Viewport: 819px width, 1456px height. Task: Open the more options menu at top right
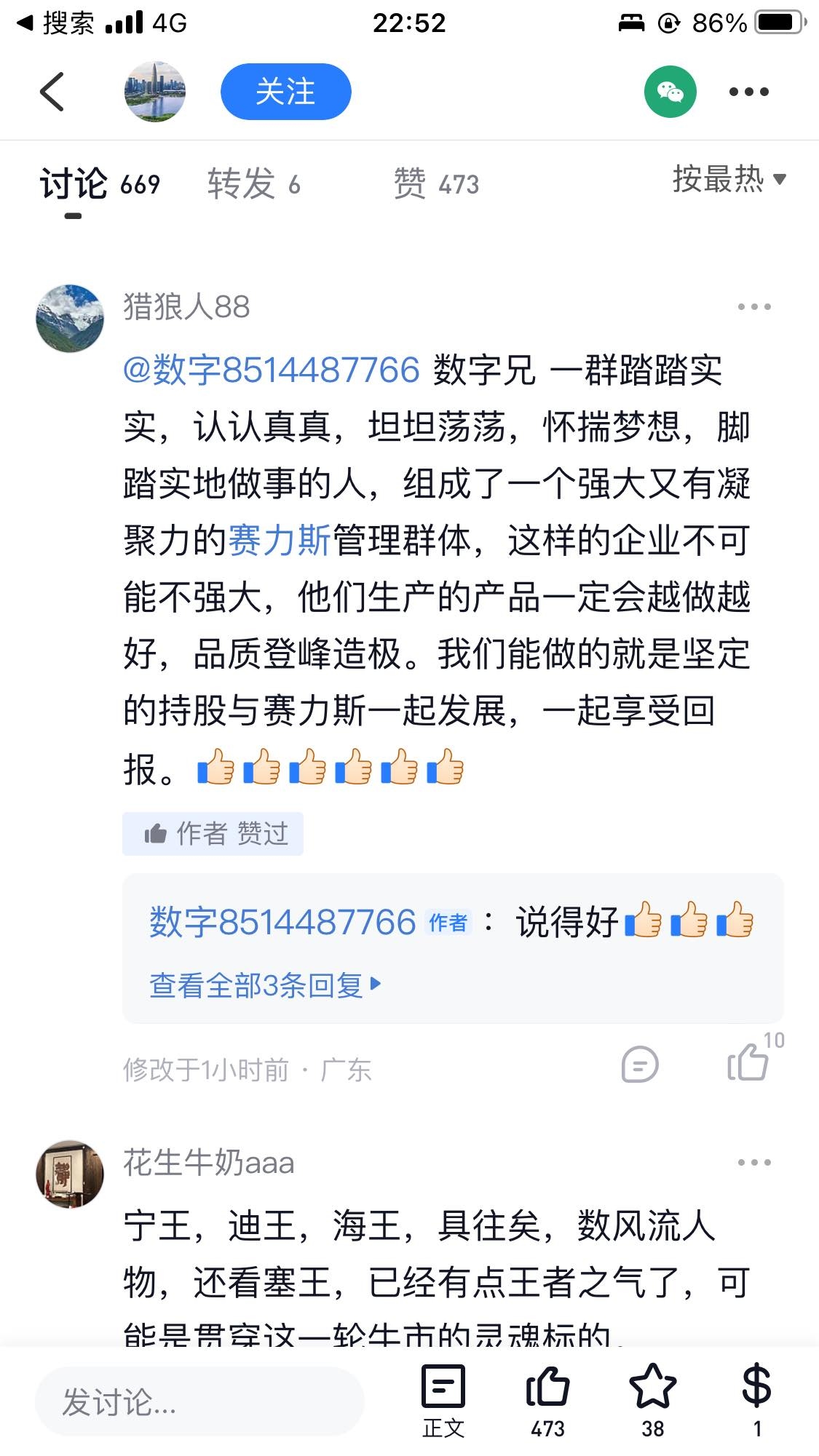(751, 92)
